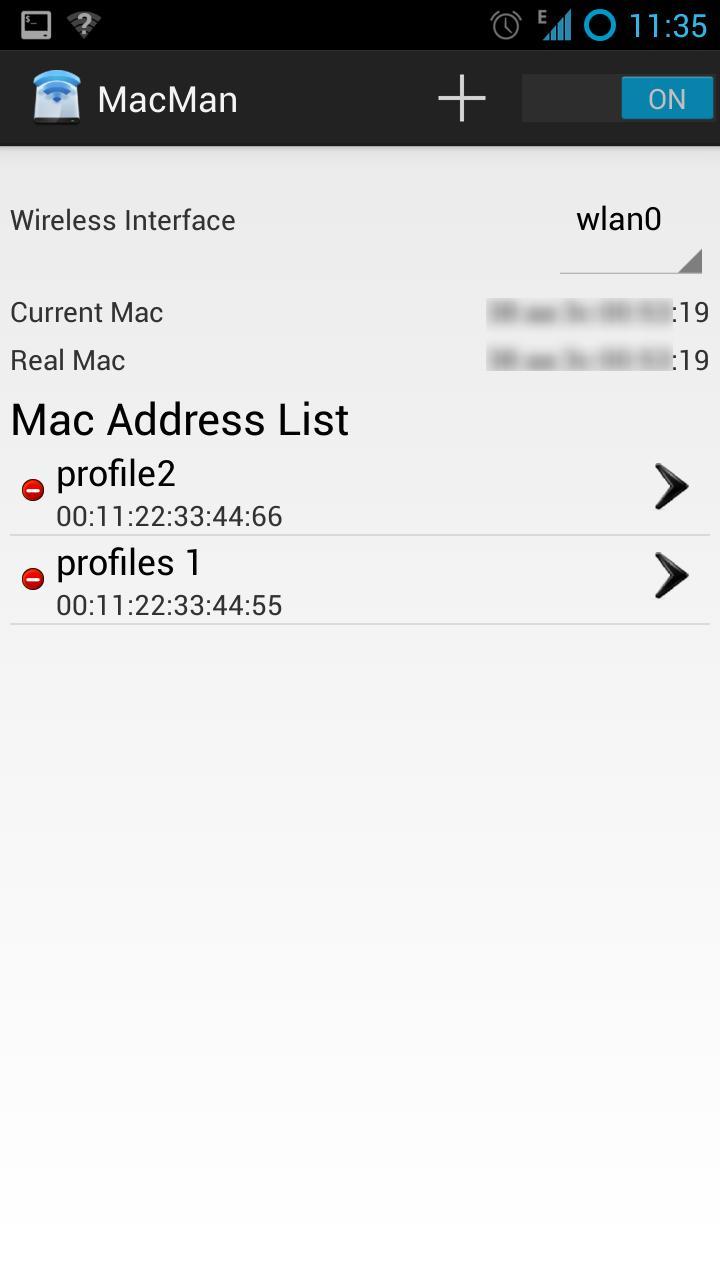Open the profiles 1 entry

click(x=300, y=578)
